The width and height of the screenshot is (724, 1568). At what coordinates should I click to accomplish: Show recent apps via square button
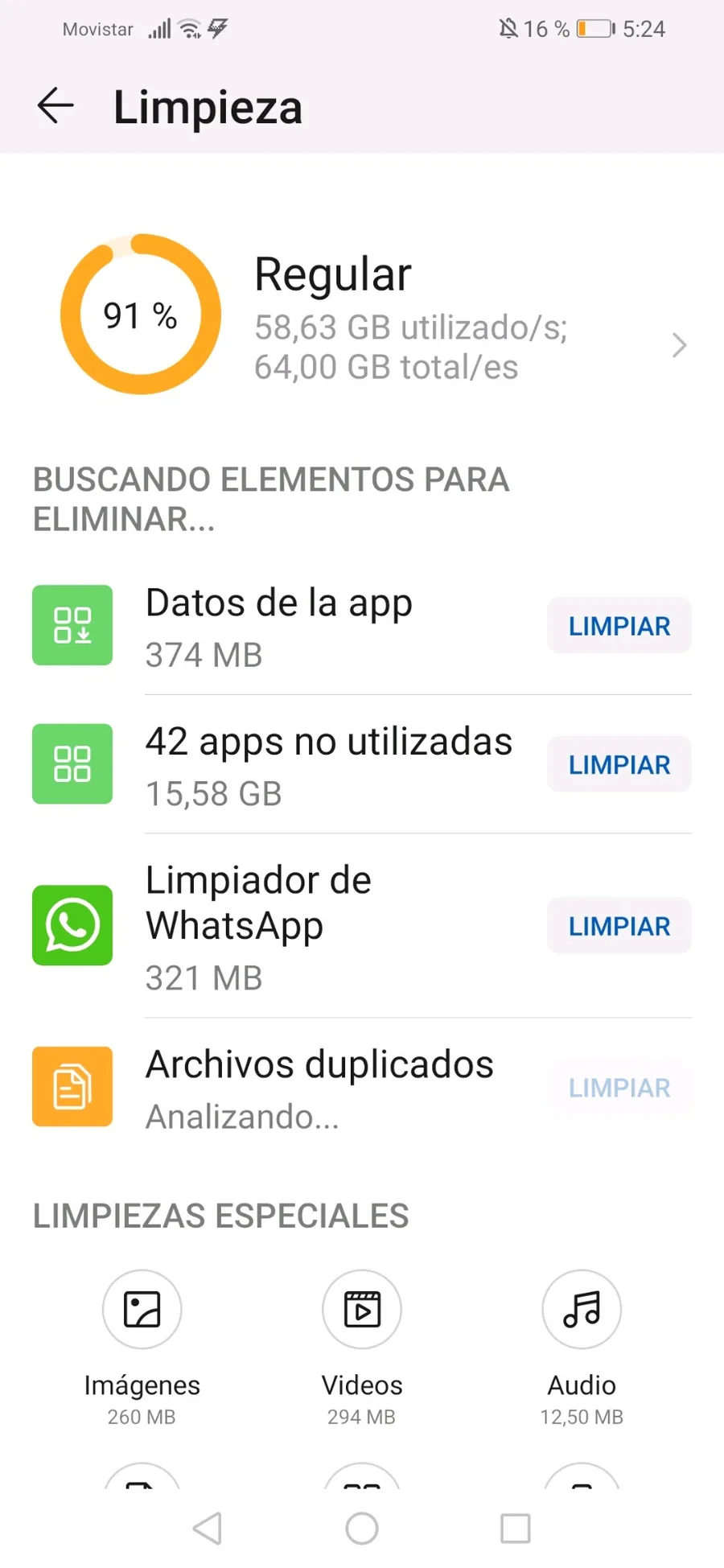coord(515,1528)
